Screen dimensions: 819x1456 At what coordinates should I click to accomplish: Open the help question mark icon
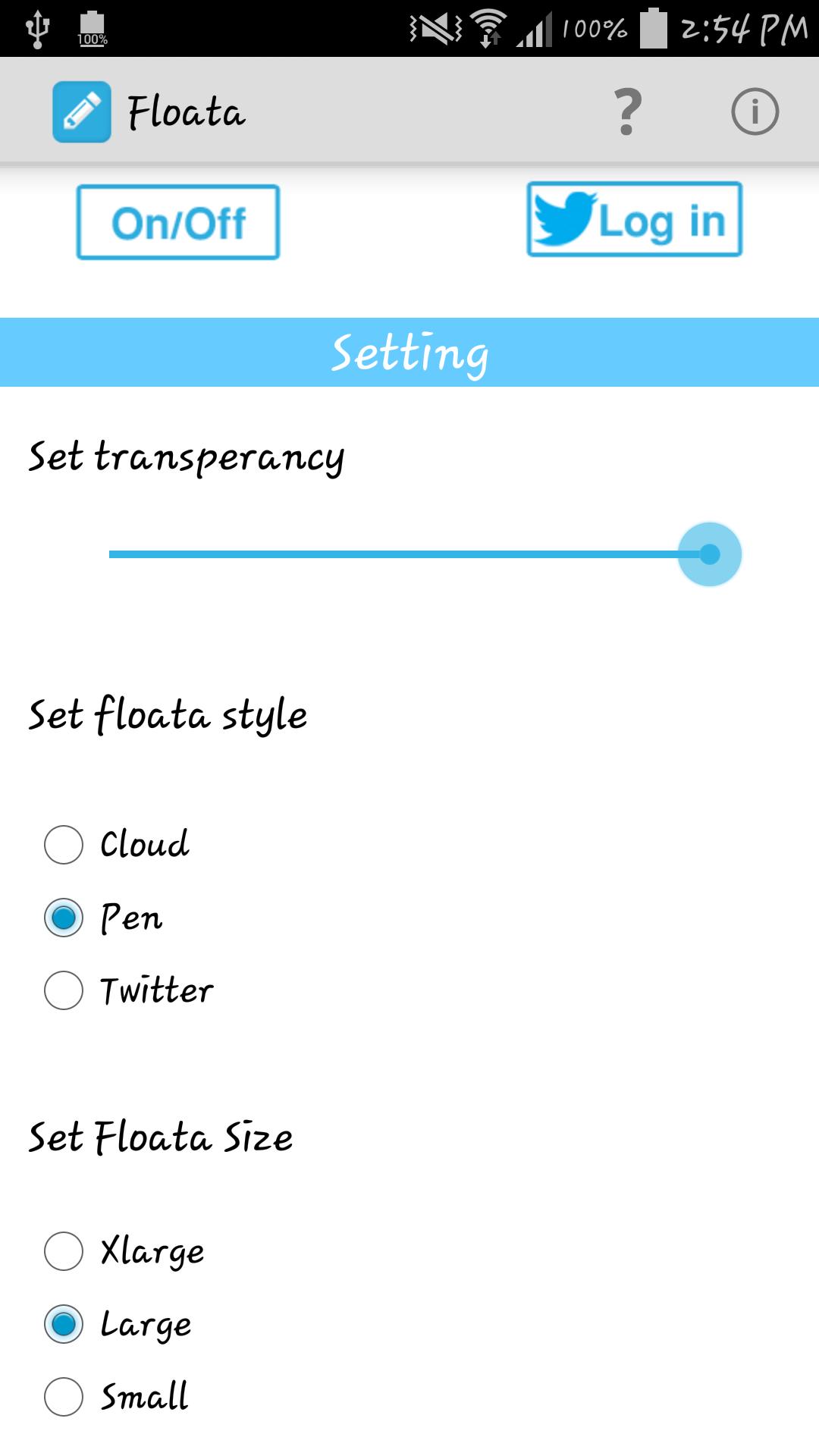[x=628, y=110]
